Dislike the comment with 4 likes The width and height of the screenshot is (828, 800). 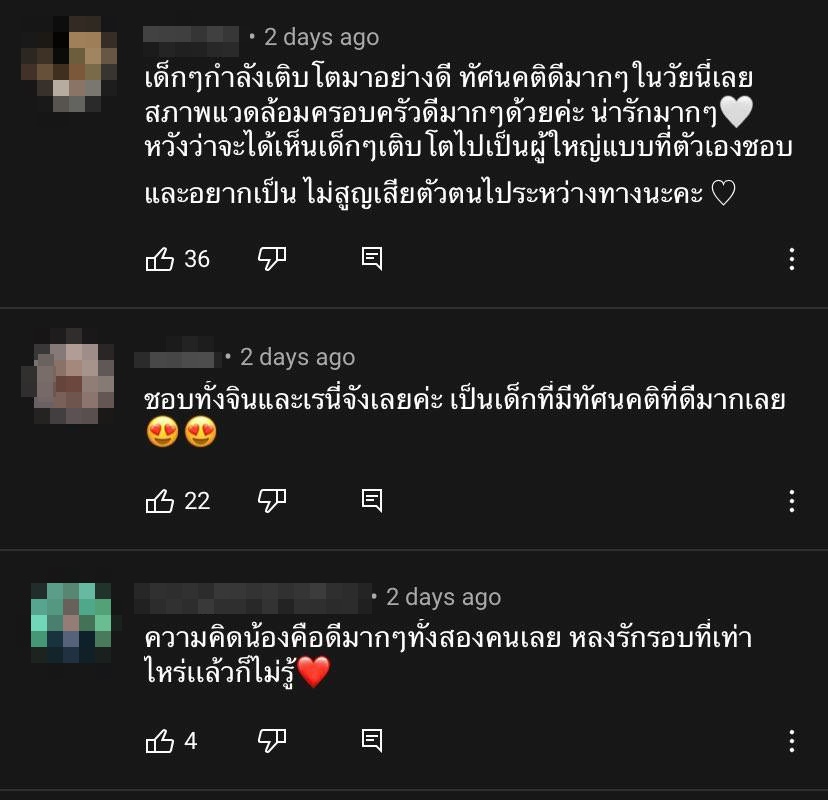point(272,741)
